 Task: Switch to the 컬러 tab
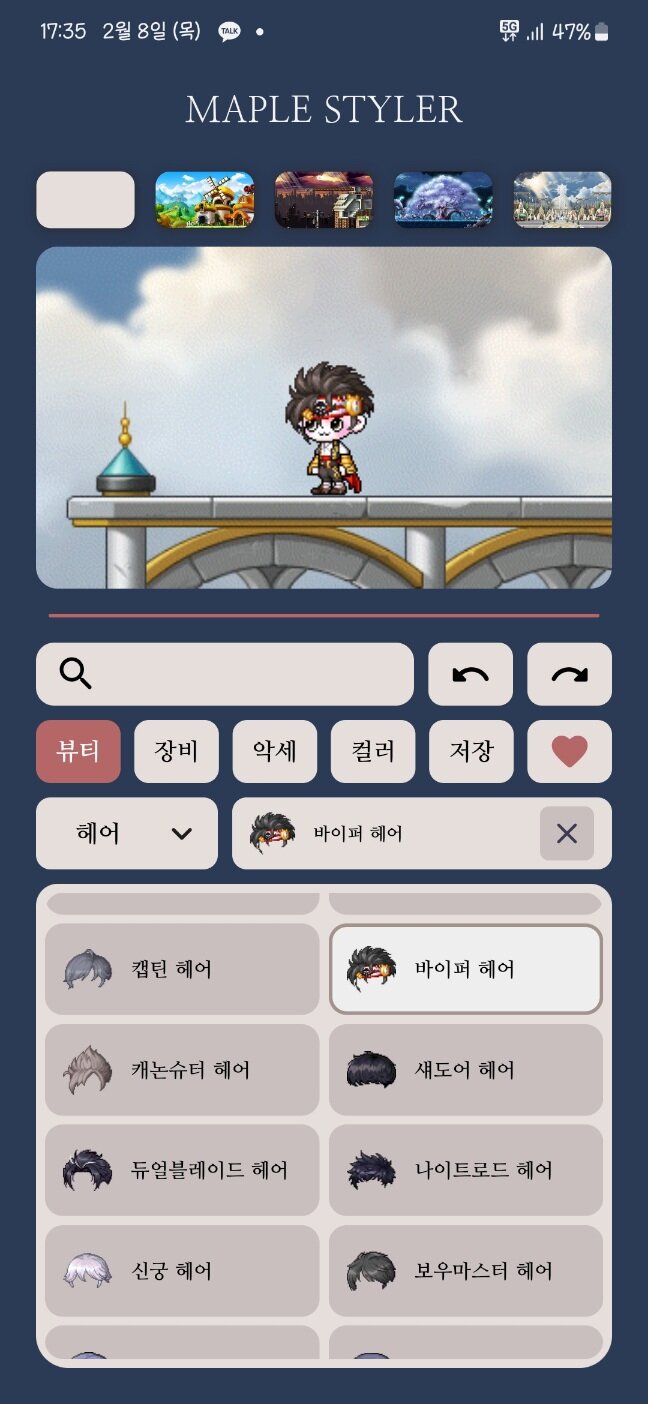pyautogui.click(x=373, y=751)
